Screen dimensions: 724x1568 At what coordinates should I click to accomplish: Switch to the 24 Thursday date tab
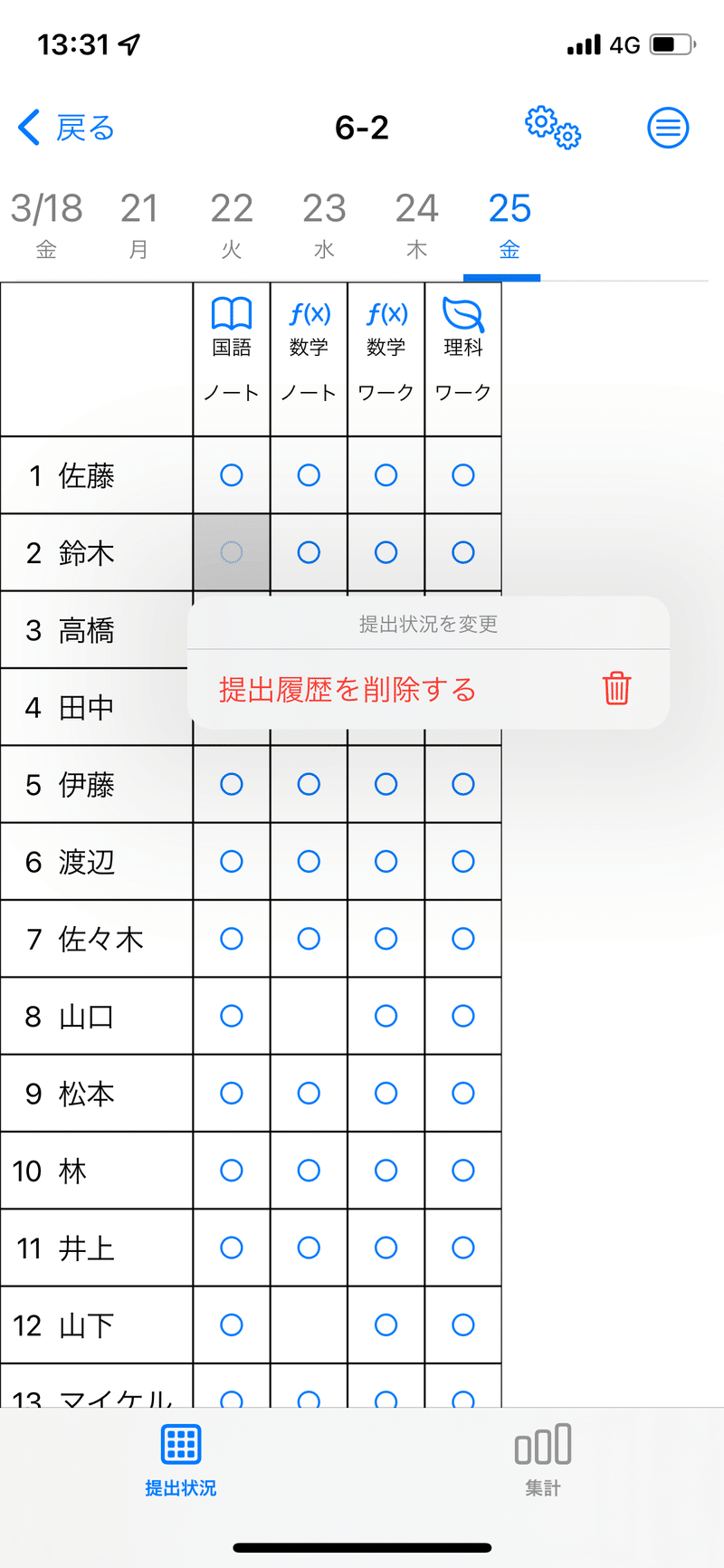point(416,225)
